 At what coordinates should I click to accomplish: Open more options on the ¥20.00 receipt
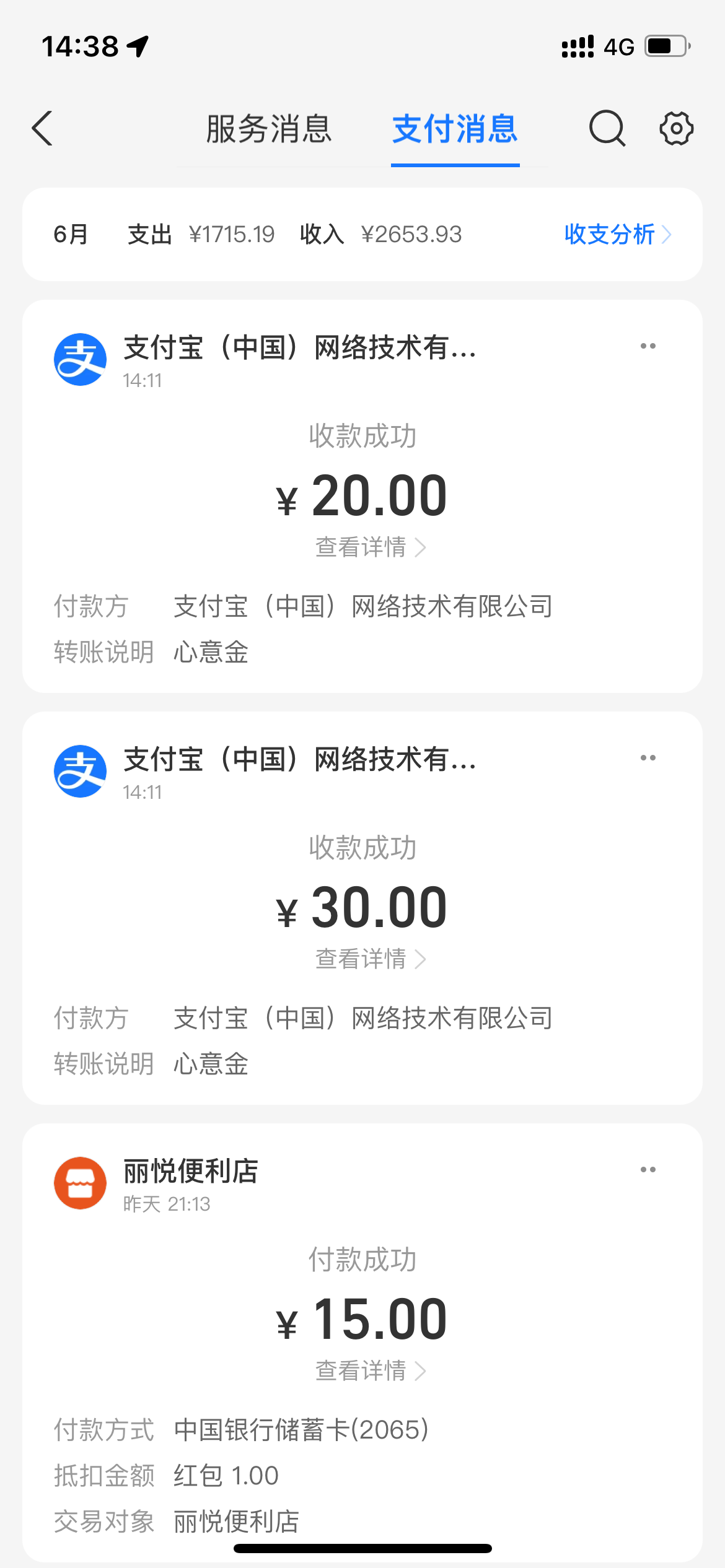coord(648,346)
